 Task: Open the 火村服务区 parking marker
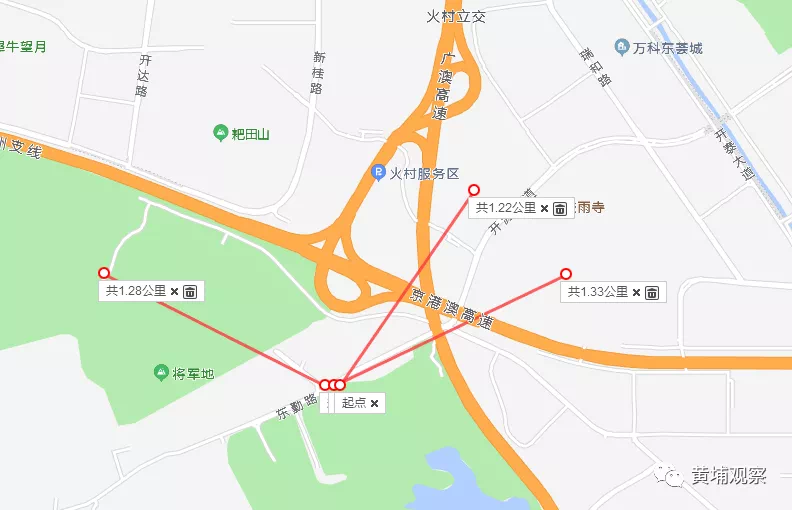point(379,172)
